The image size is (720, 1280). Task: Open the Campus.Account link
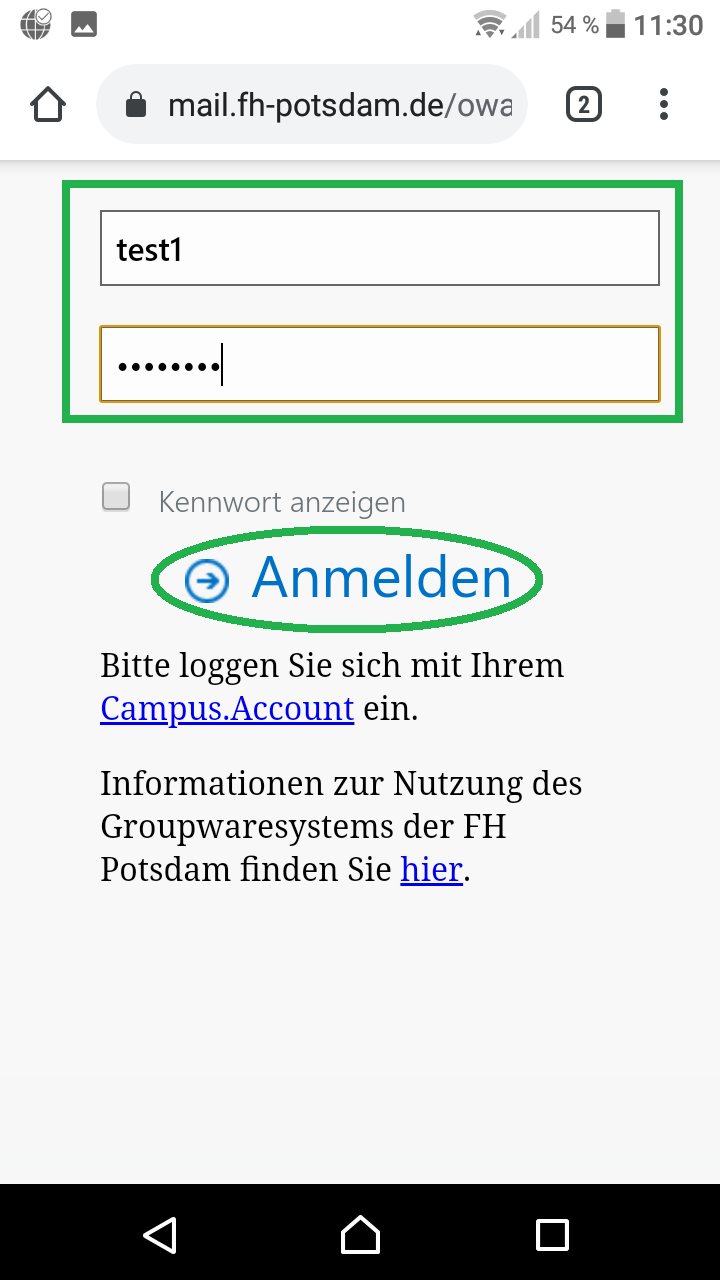tap(227, 708)
